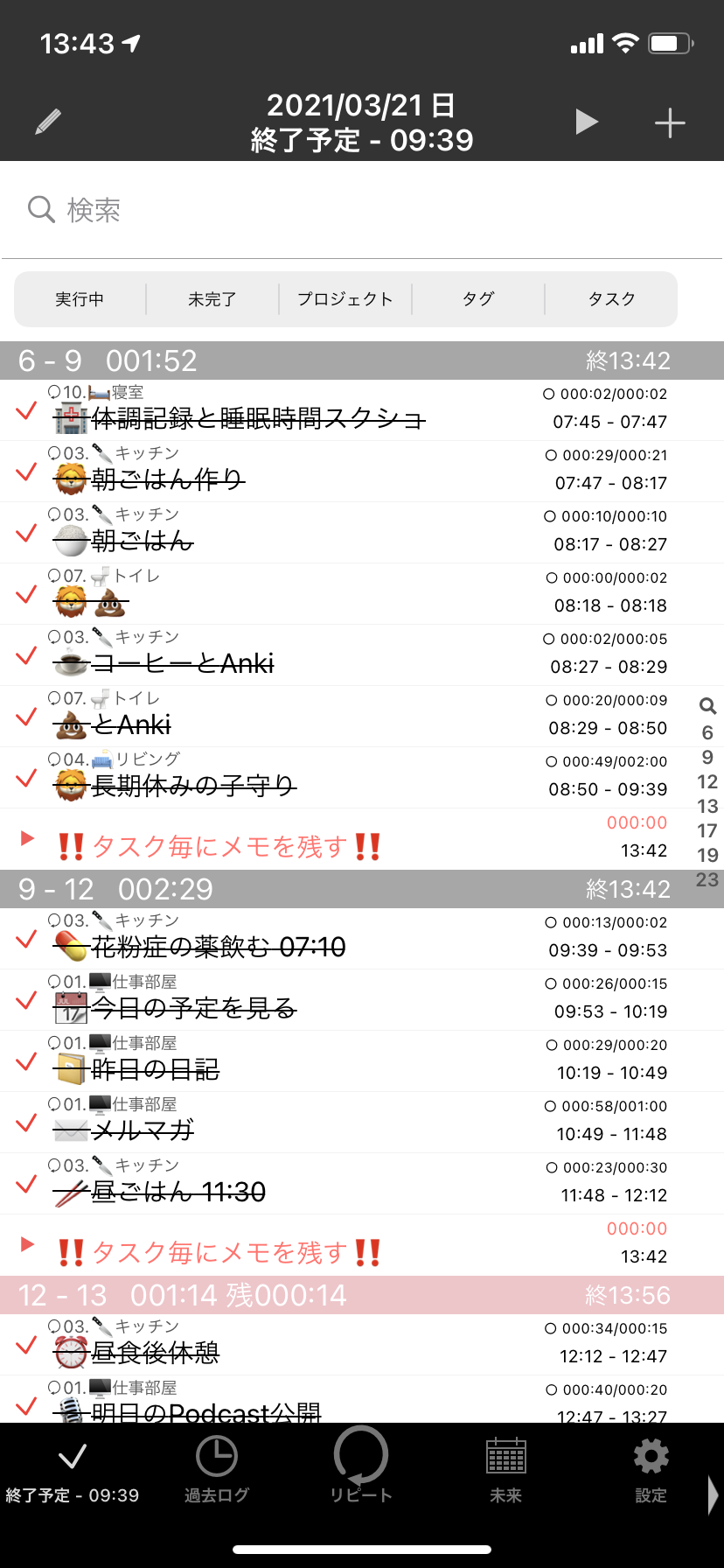
Task: Open the メルマガ task row
Action: click(262, 1123)
